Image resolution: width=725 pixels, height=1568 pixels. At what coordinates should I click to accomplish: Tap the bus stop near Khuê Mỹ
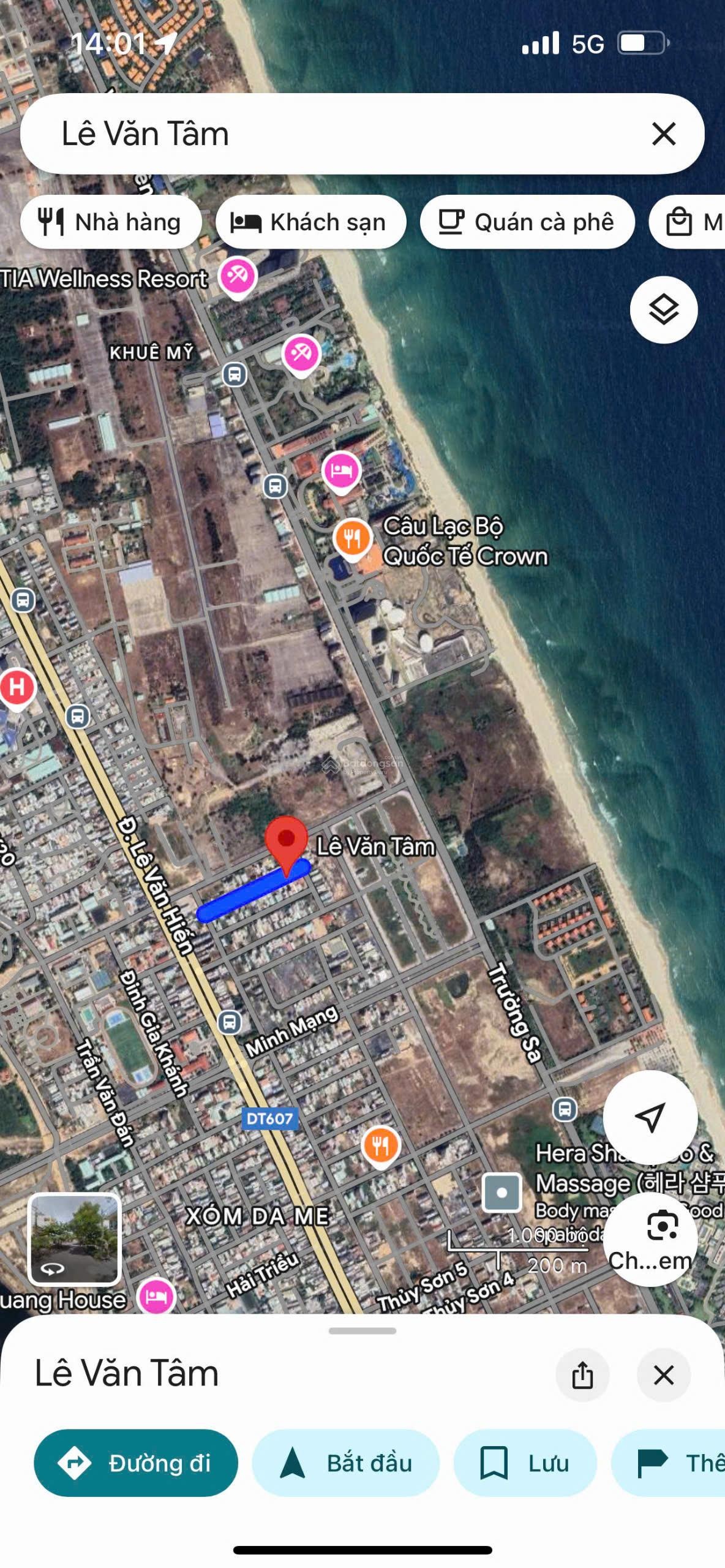click(x=235, y=374)
